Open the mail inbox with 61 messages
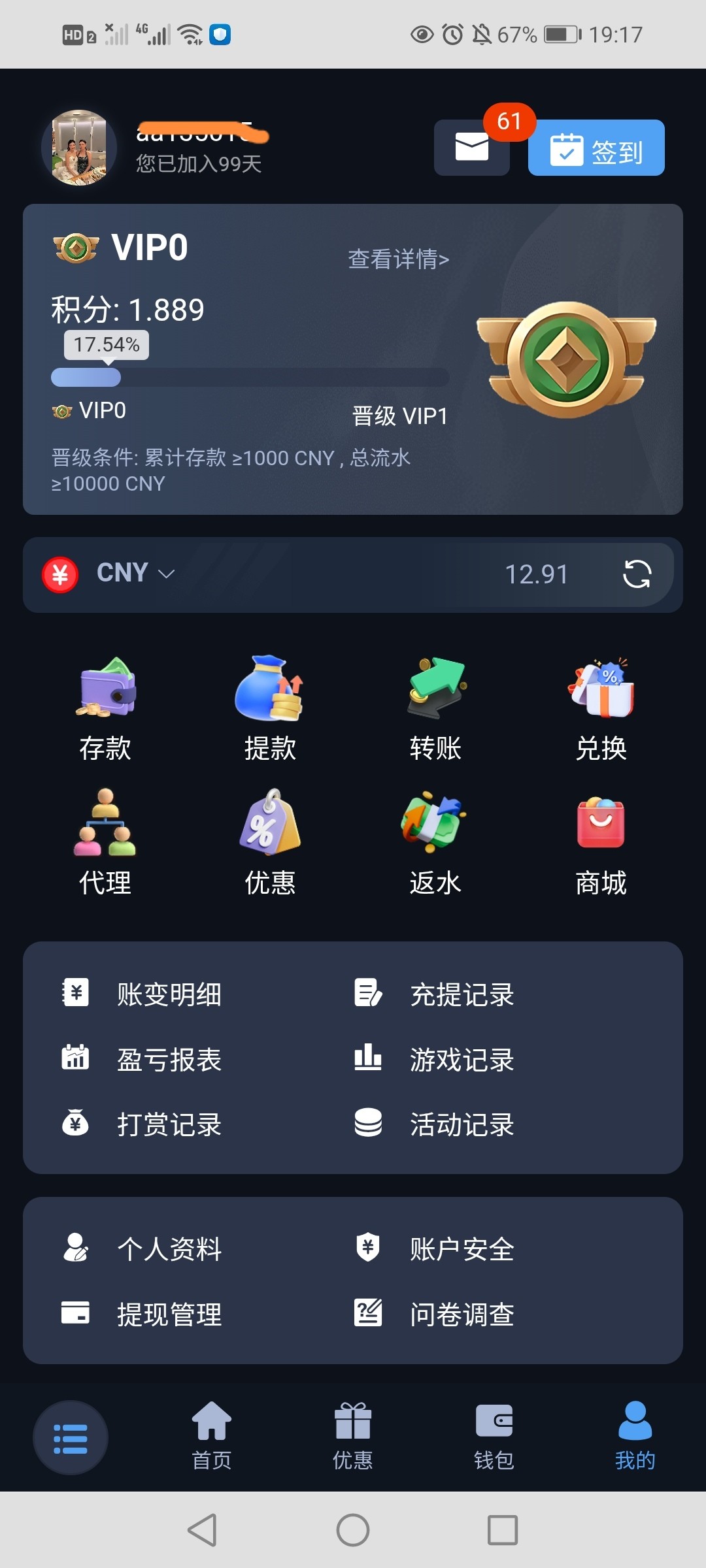706x1568 pixels. (x=472, y=148)
